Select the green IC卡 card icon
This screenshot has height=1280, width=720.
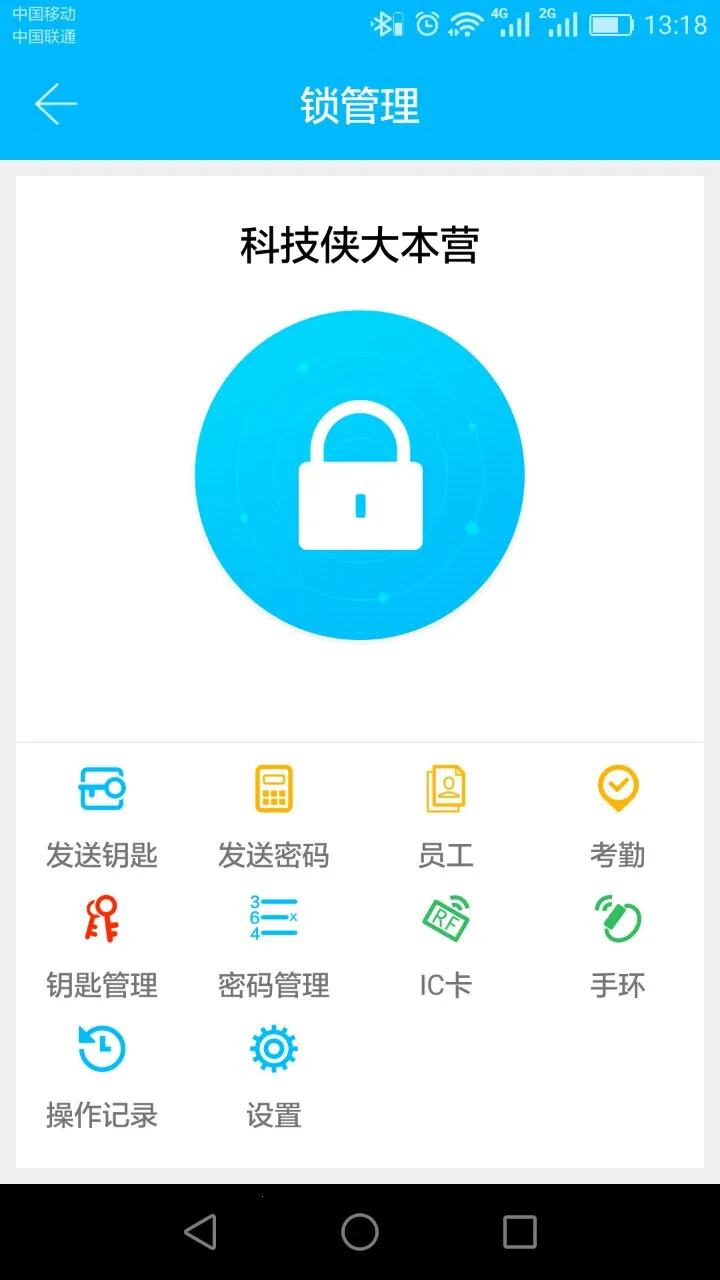445,918
